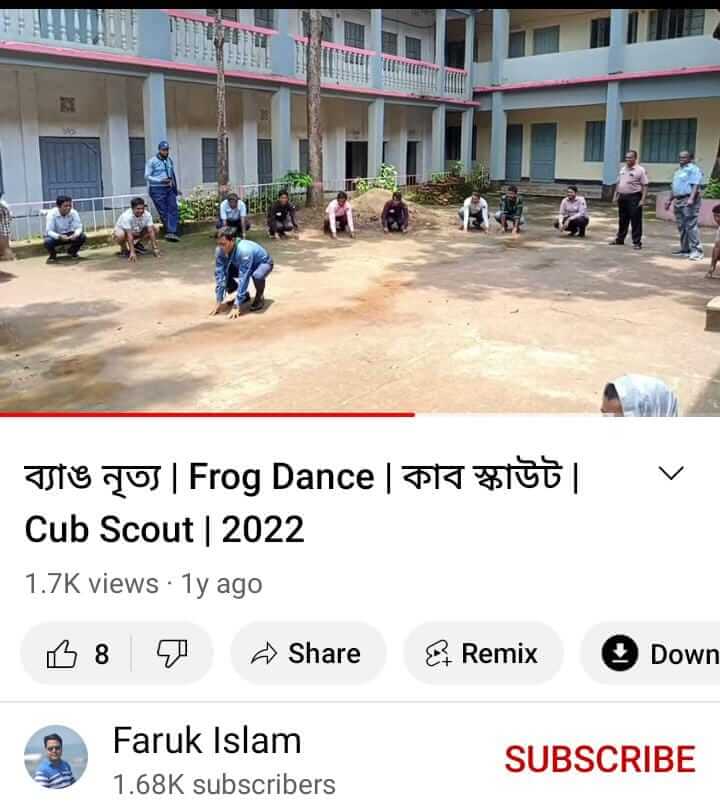The image size is (720, 809).
Task: Dislike this video
Action: click(171, 654)
